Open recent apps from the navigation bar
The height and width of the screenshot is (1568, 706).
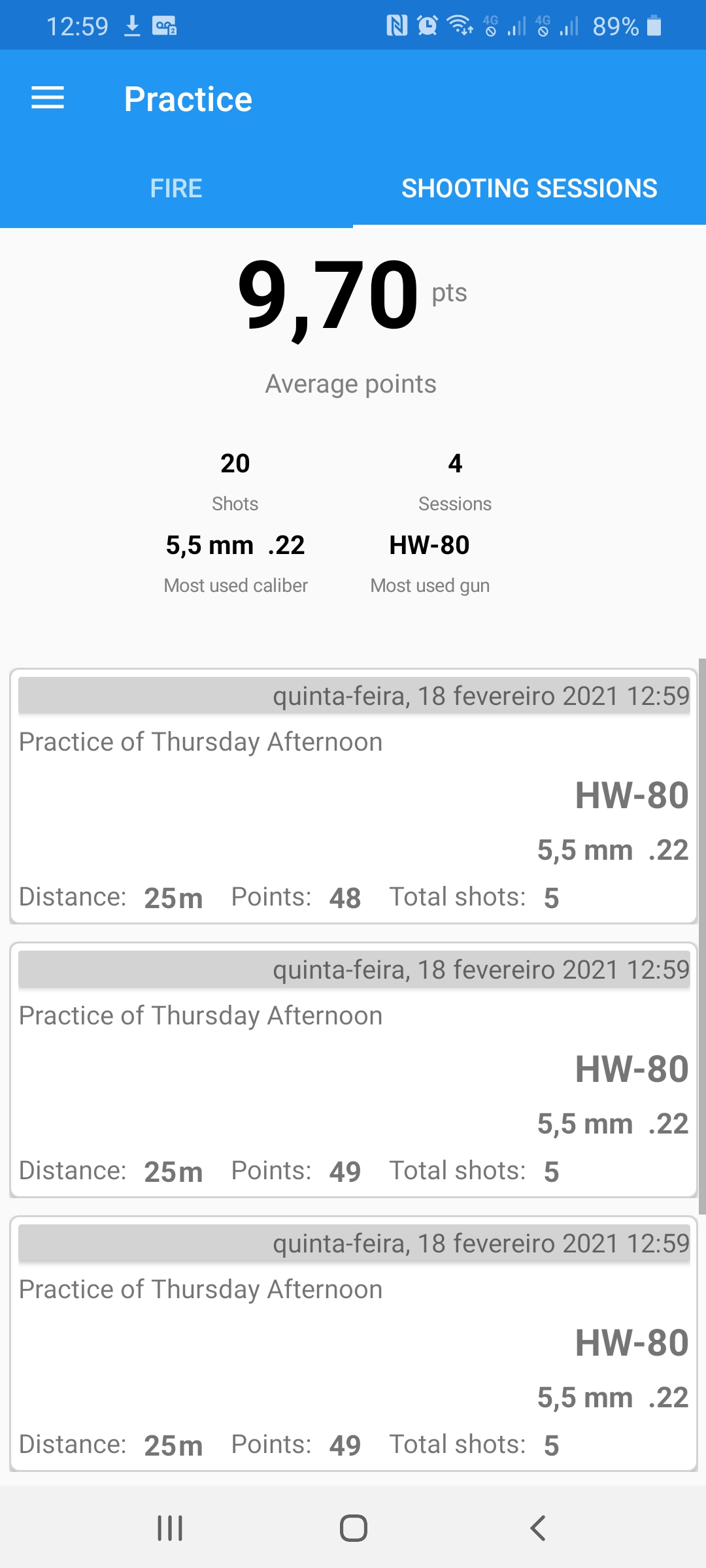pos(169,1527)
